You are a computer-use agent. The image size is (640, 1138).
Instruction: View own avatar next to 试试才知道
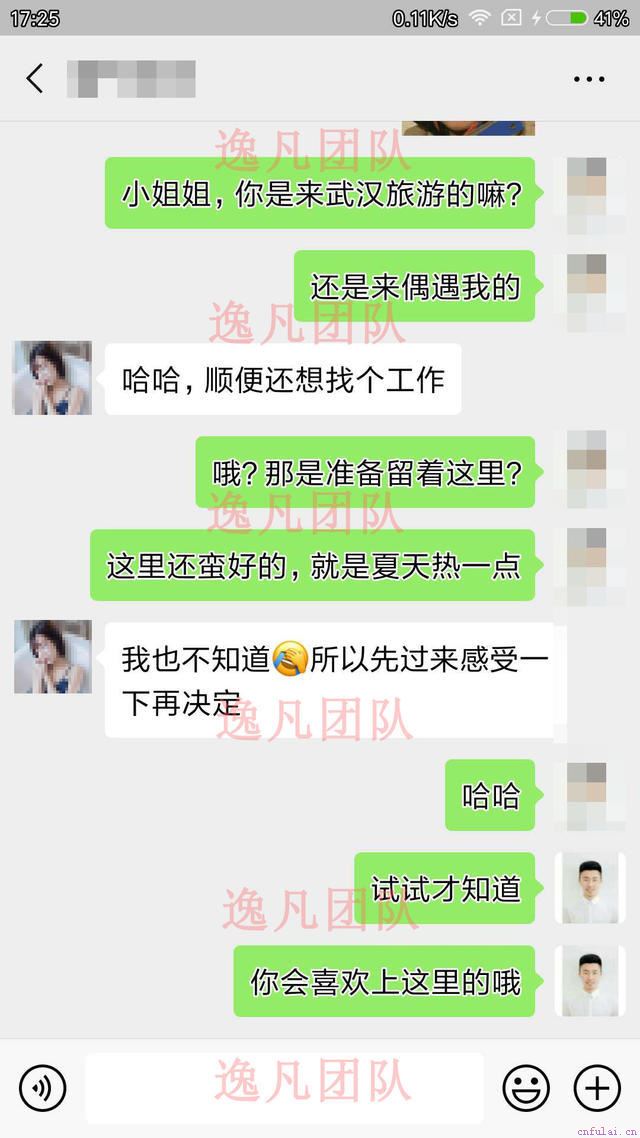589,888
